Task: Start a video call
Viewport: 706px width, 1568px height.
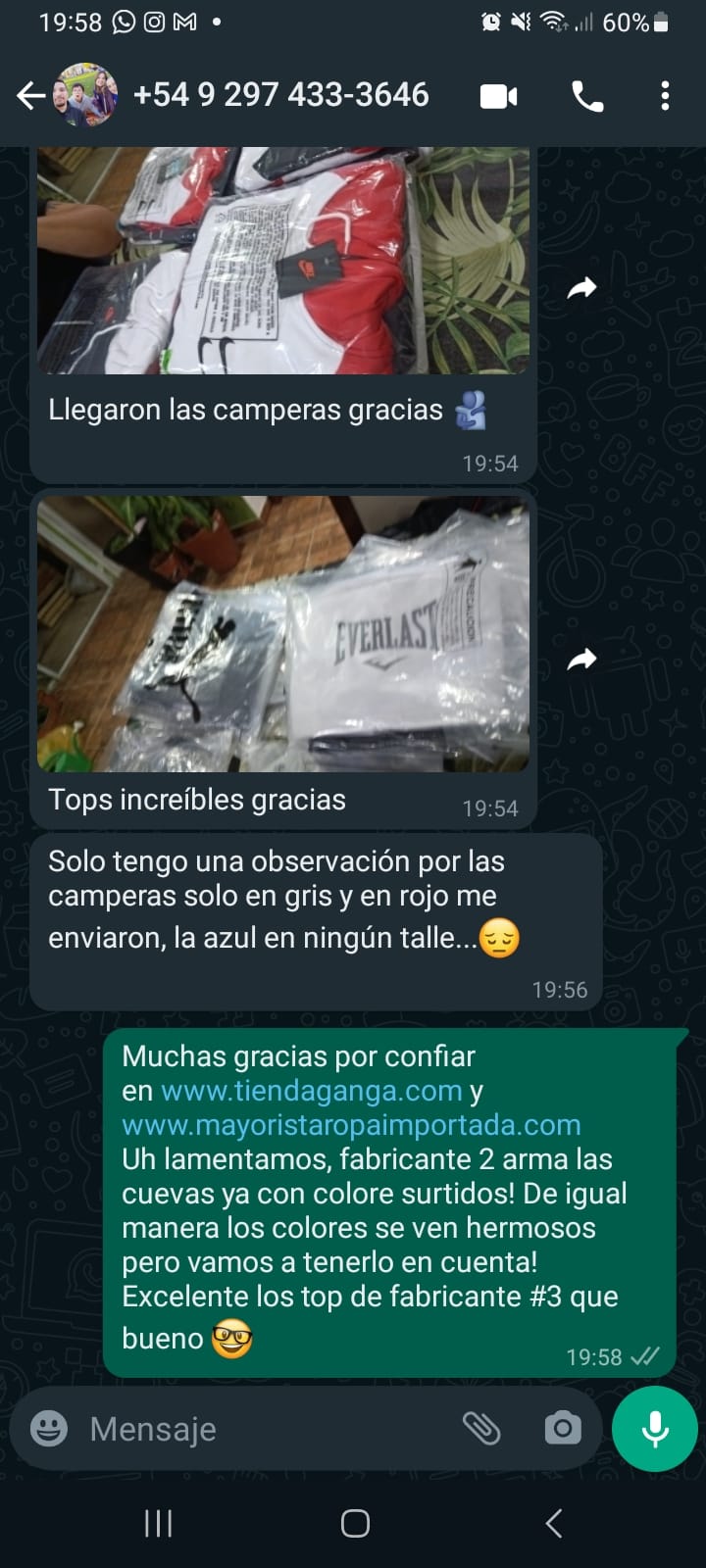Action: pyautogui.click(x=498, y=96)
